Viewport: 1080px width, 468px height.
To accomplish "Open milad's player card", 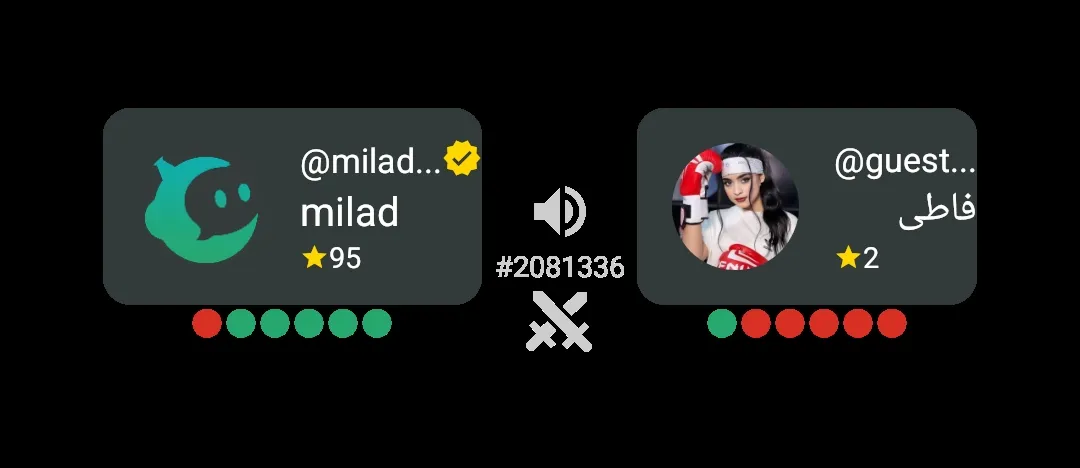I will [x=292, y=207].
